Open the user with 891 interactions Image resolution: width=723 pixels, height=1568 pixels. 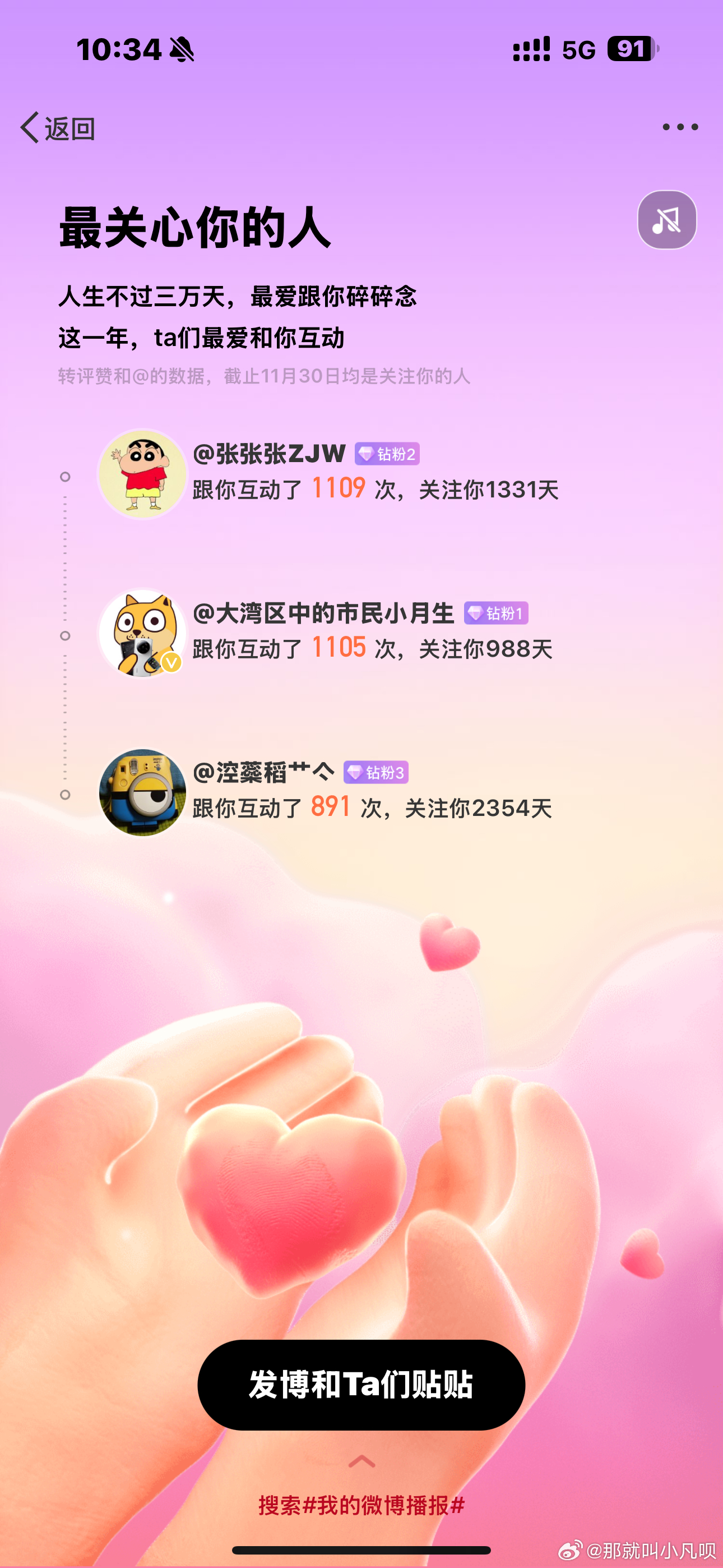tap(263, 772)
